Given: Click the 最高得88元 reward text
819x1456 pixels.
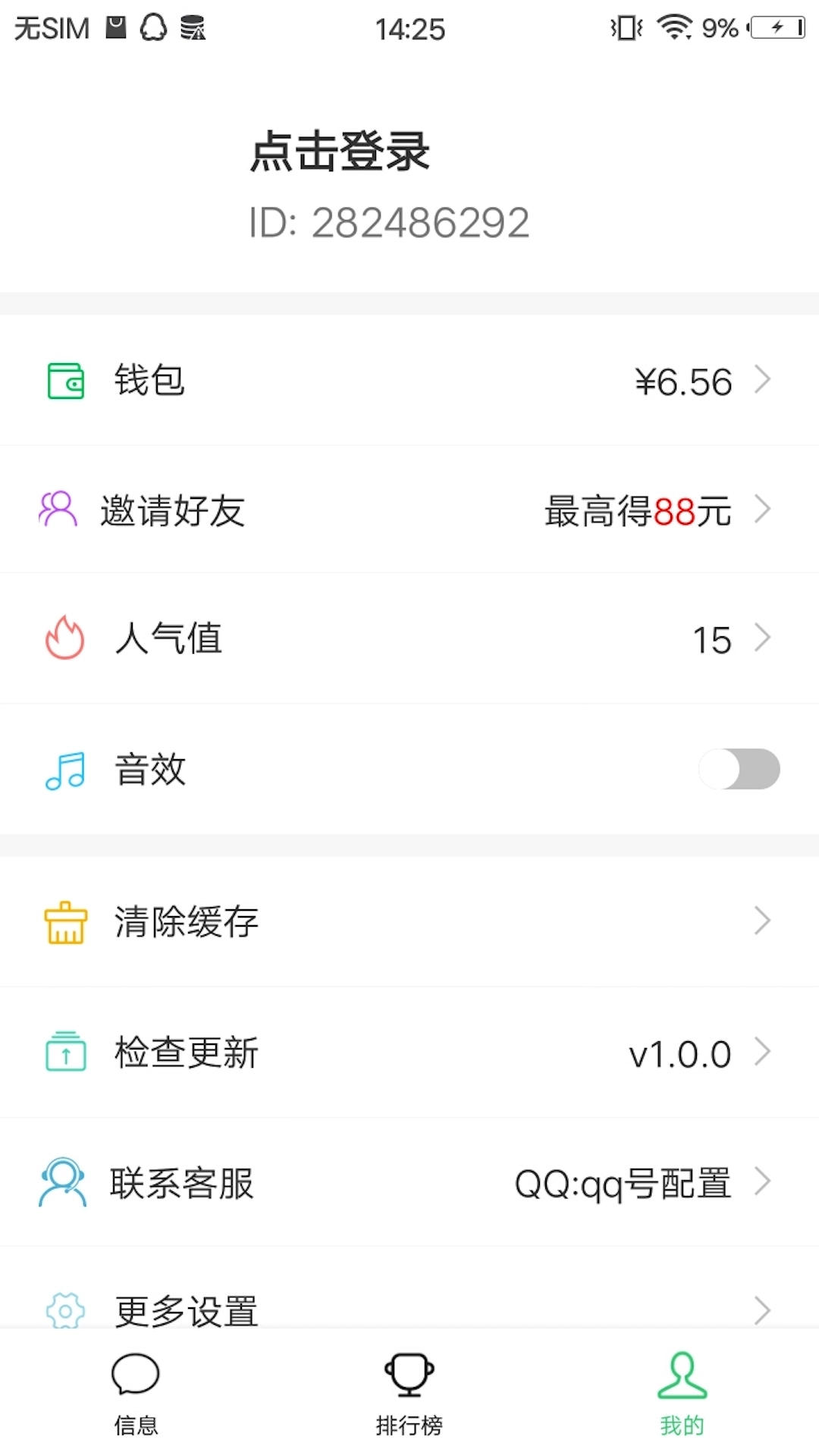Looking at the screenshot, I should (x=635, y=510).
